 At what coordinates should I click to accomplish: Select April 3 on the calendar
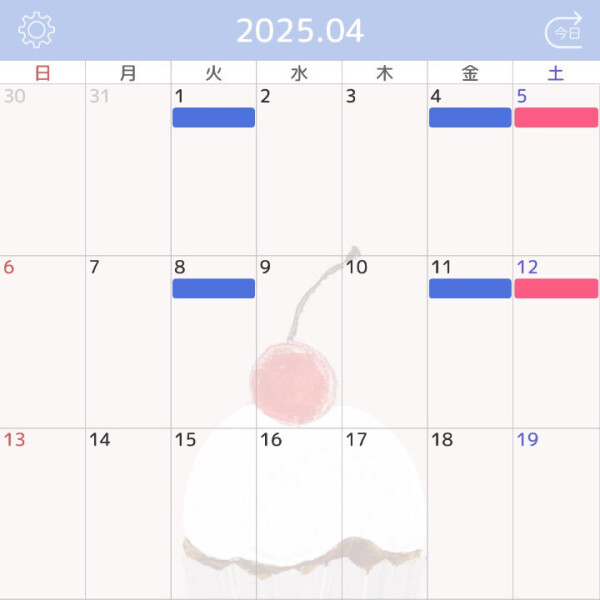[384, 170]
